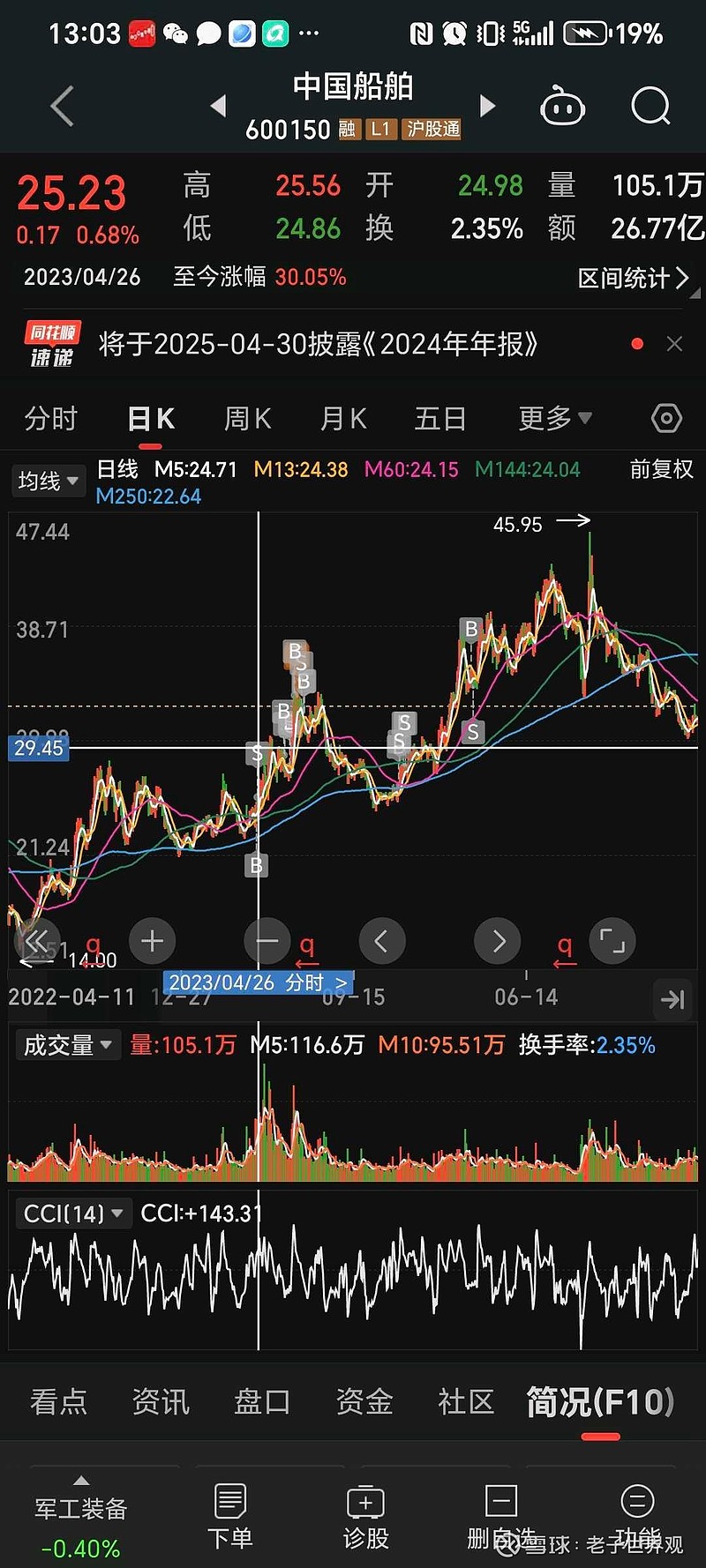Open chart settings hexagon icon

coord(666,418)
